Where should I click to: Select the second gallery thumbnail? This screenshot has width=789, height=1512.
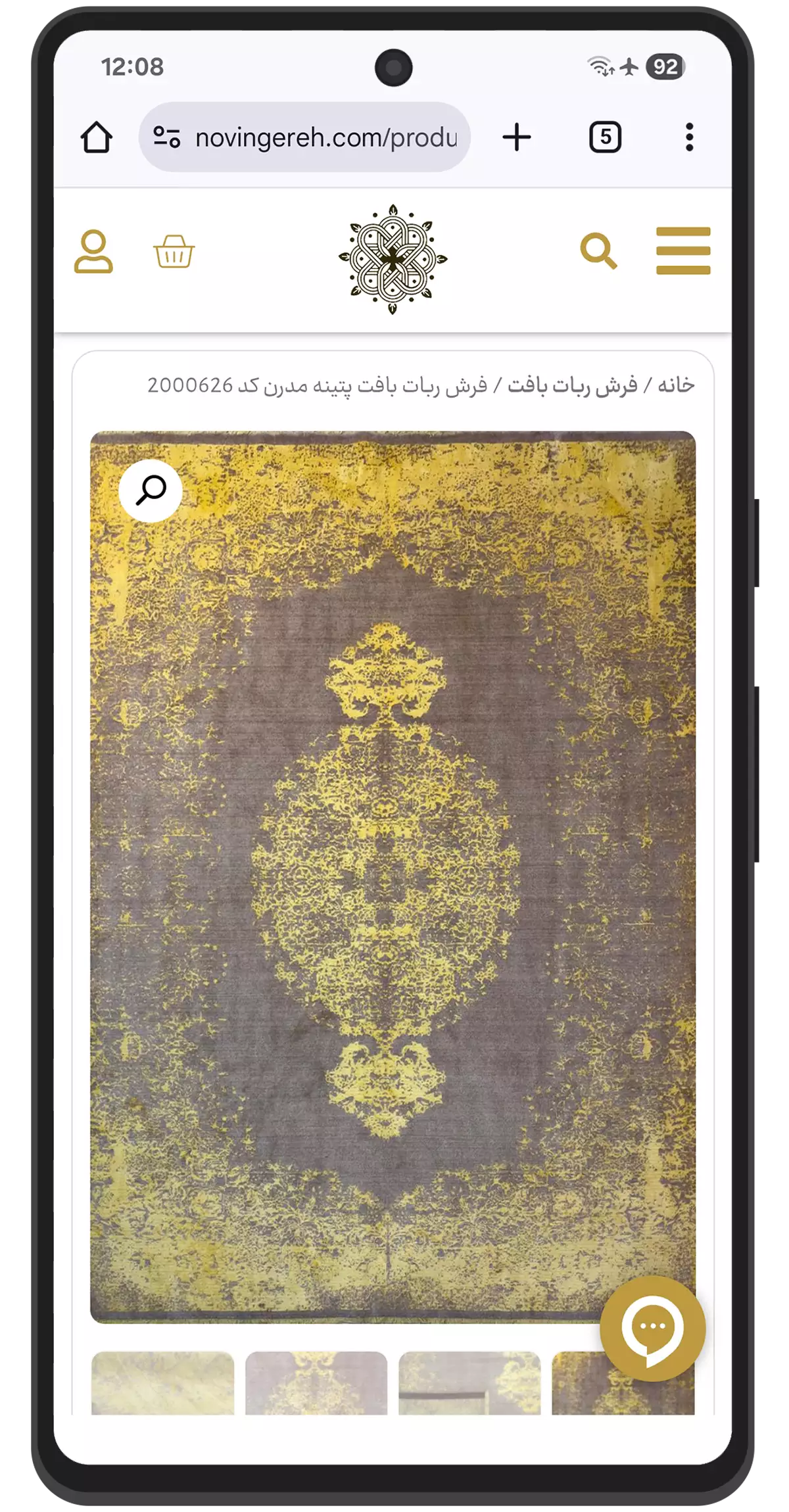(316, 1382)
